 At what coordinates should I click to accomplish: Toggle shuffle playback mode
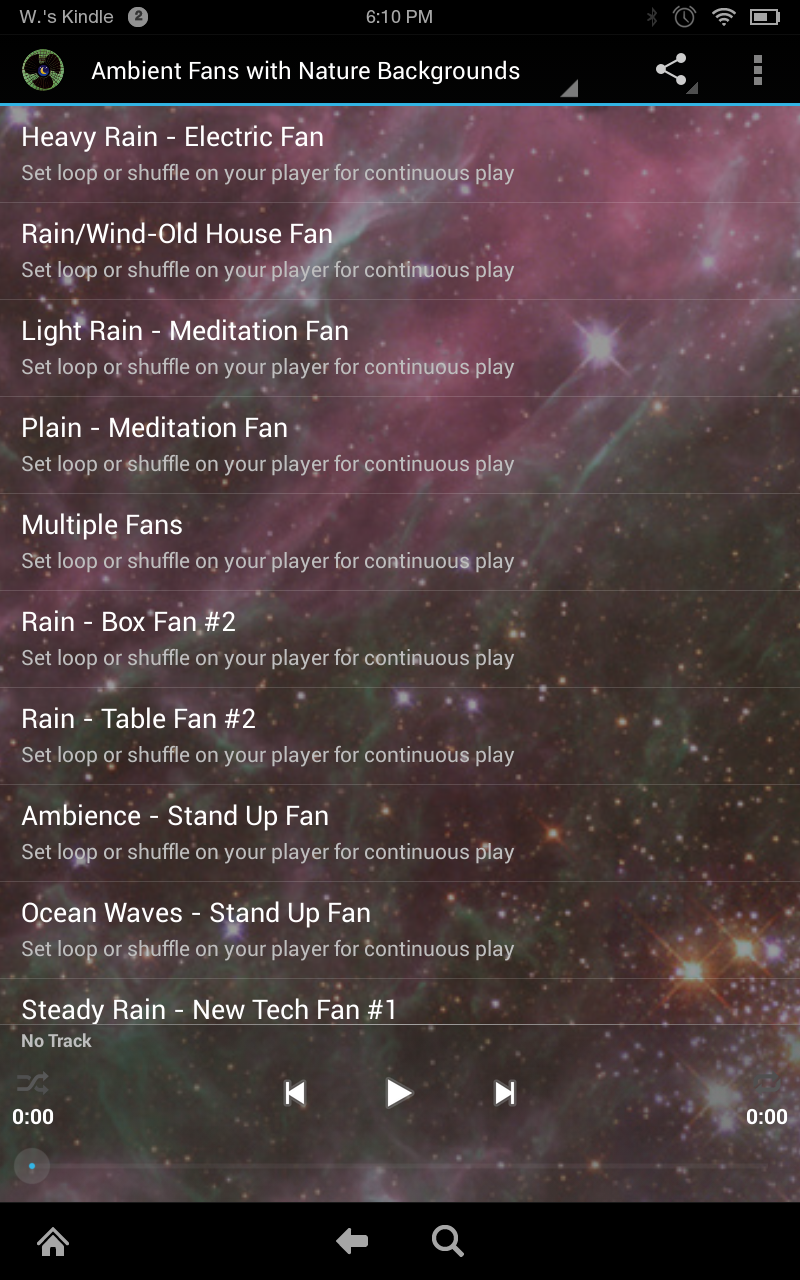(30, 1081)
